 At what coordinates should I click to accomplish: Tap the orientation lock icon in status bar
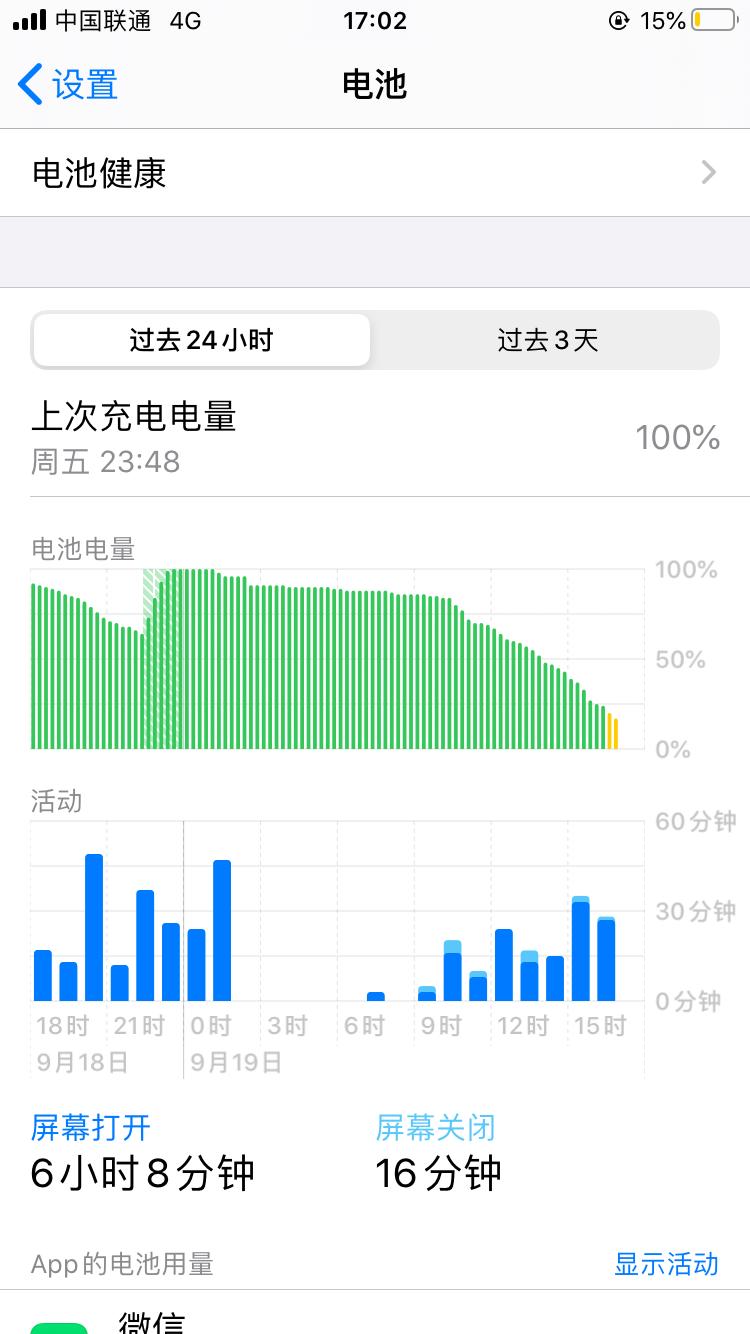pos(621,19)
